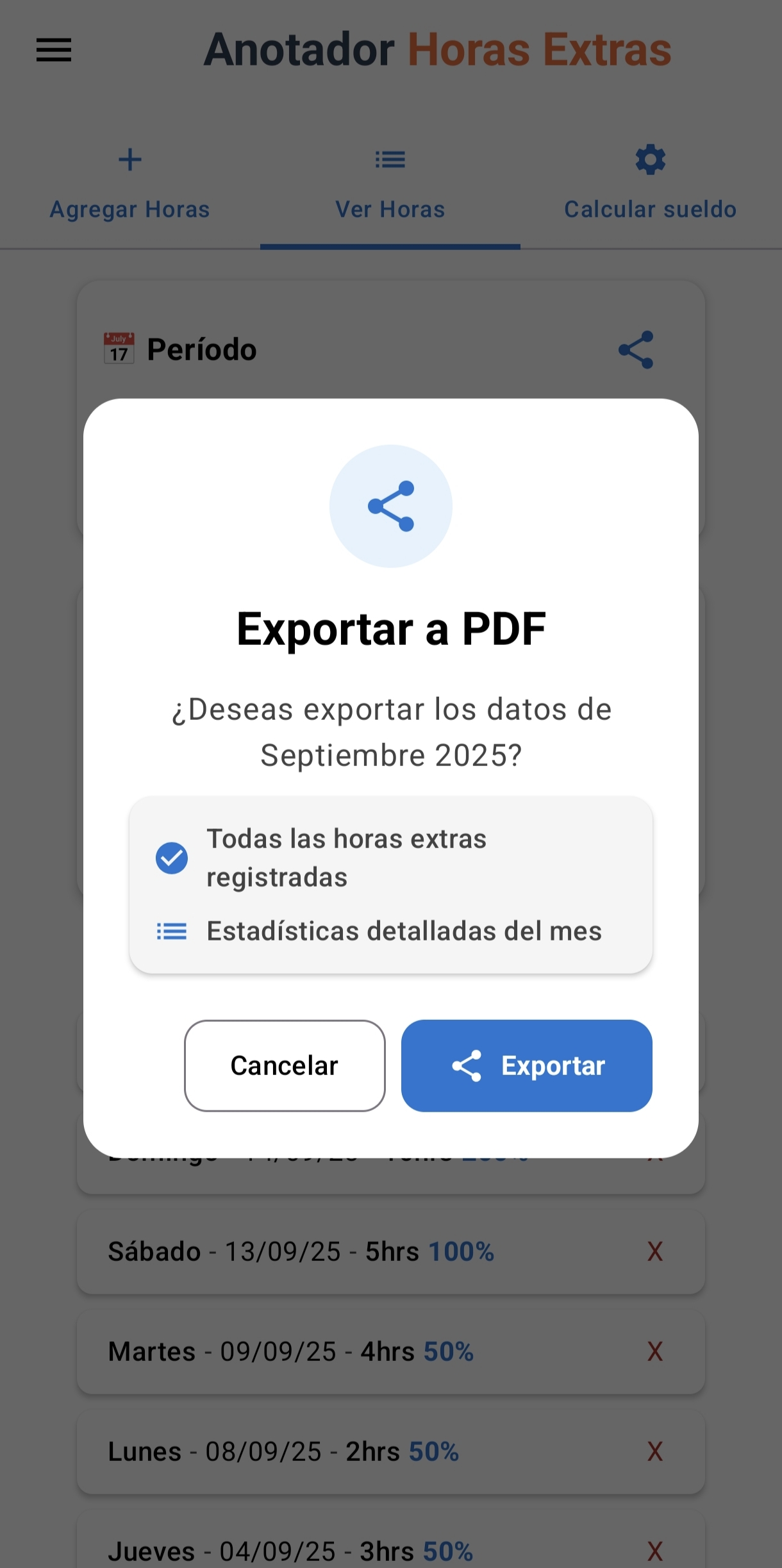
Task: Toggle the check for todas las horas extras registradas
Action: coord(171,857)
